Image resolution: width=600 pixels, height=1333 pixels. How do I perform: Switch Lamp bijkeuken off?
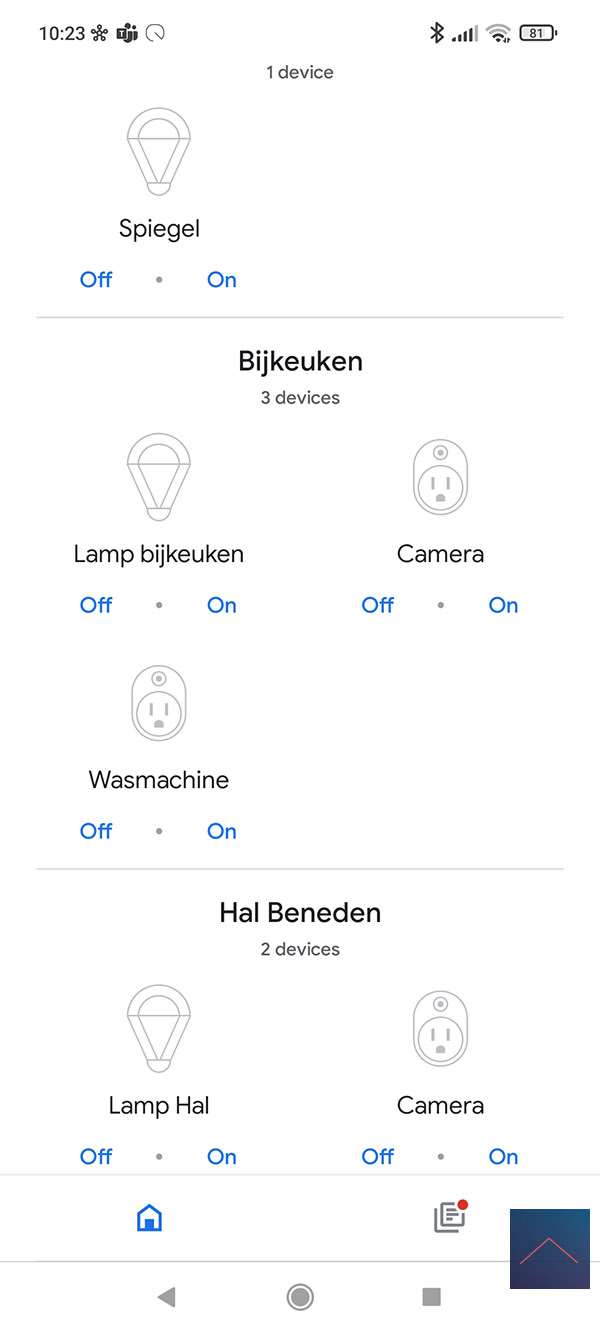(96, 605)
